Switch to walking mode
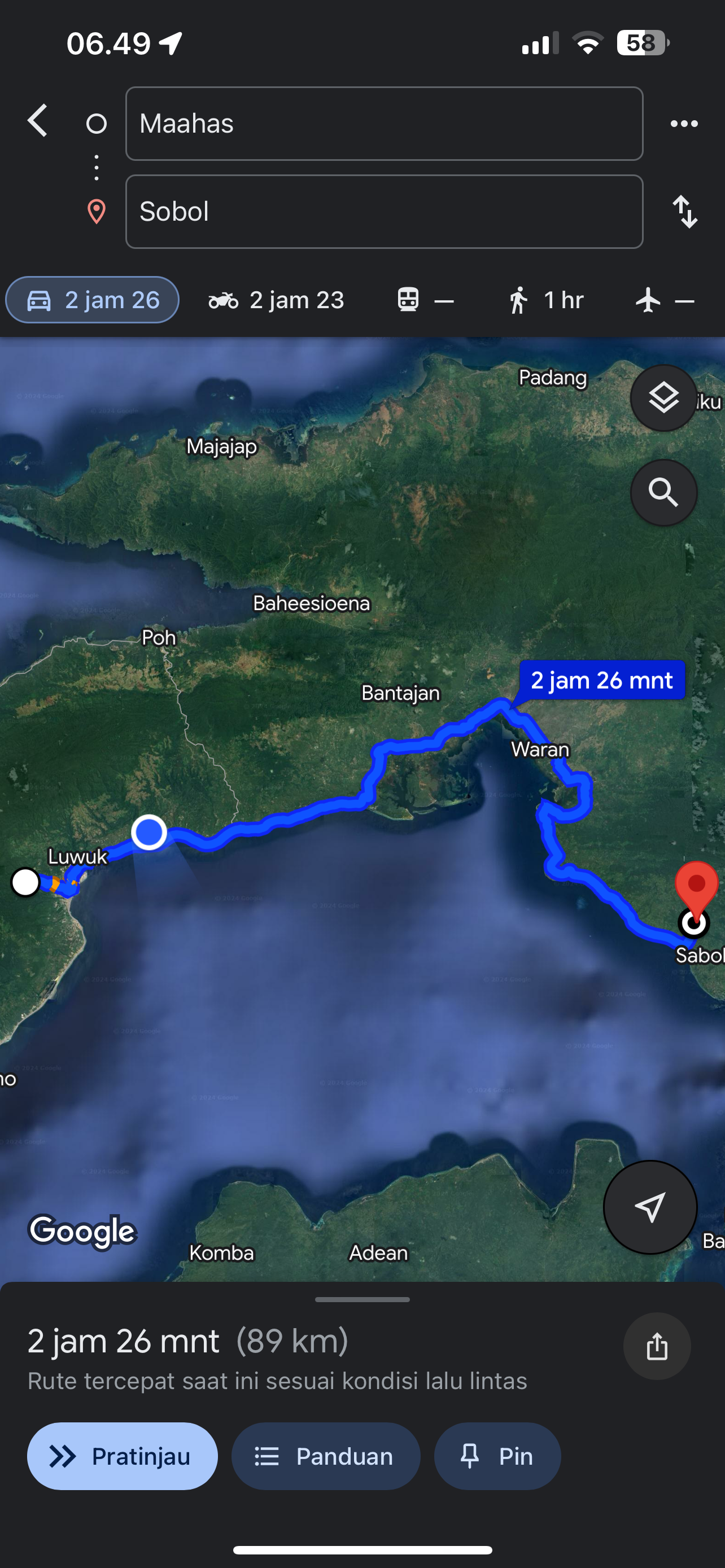 click(x=545, y=300)
